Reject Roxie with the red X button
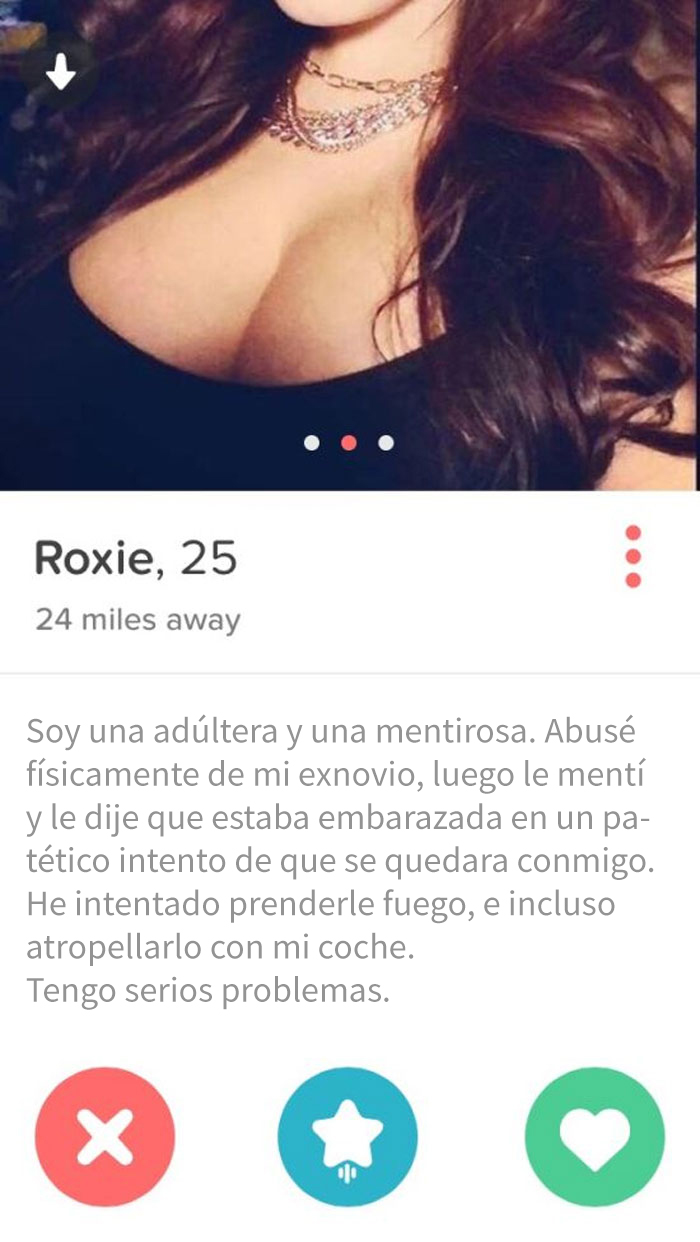The width and height of the screenshot is (700, 1242). pyautogui.click(x=105, y=1137)
